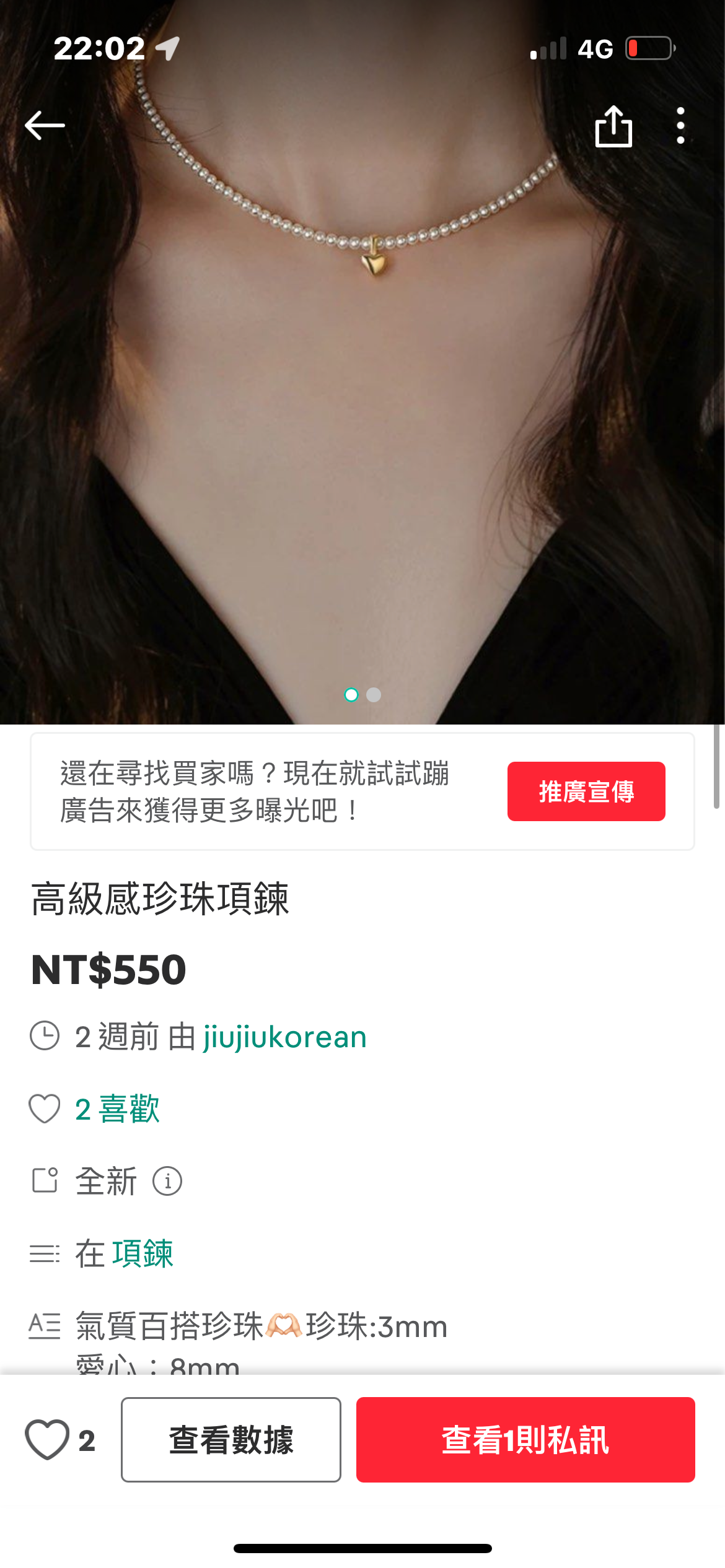Open 查看數據 to view listing stats
Image resolution: width=725 pixels, height=1568 pixels.
(x=232, y=1441)
